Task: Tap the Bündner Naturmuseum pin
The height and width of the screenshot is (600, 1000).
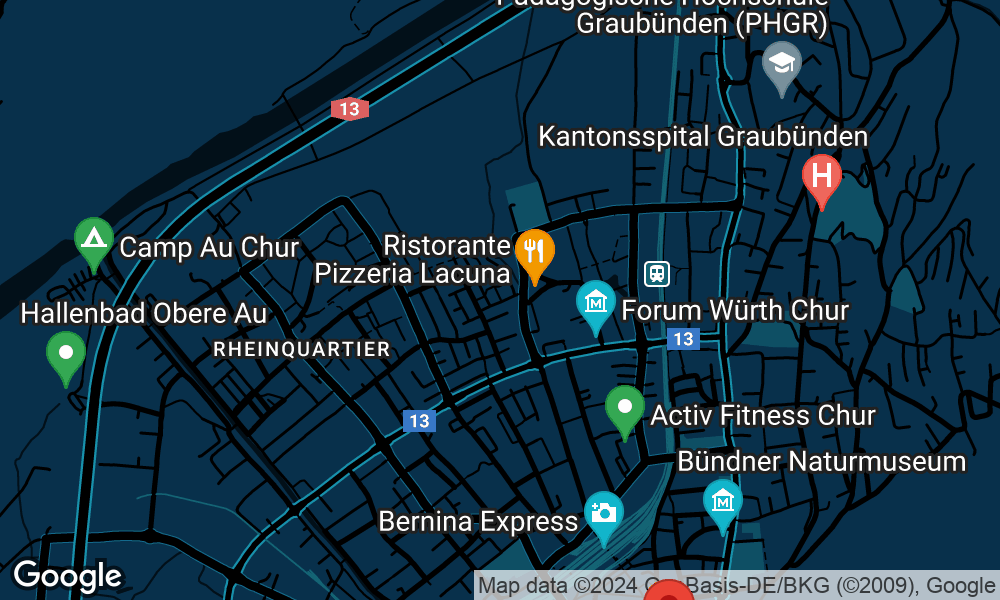Action: point(722,500)
